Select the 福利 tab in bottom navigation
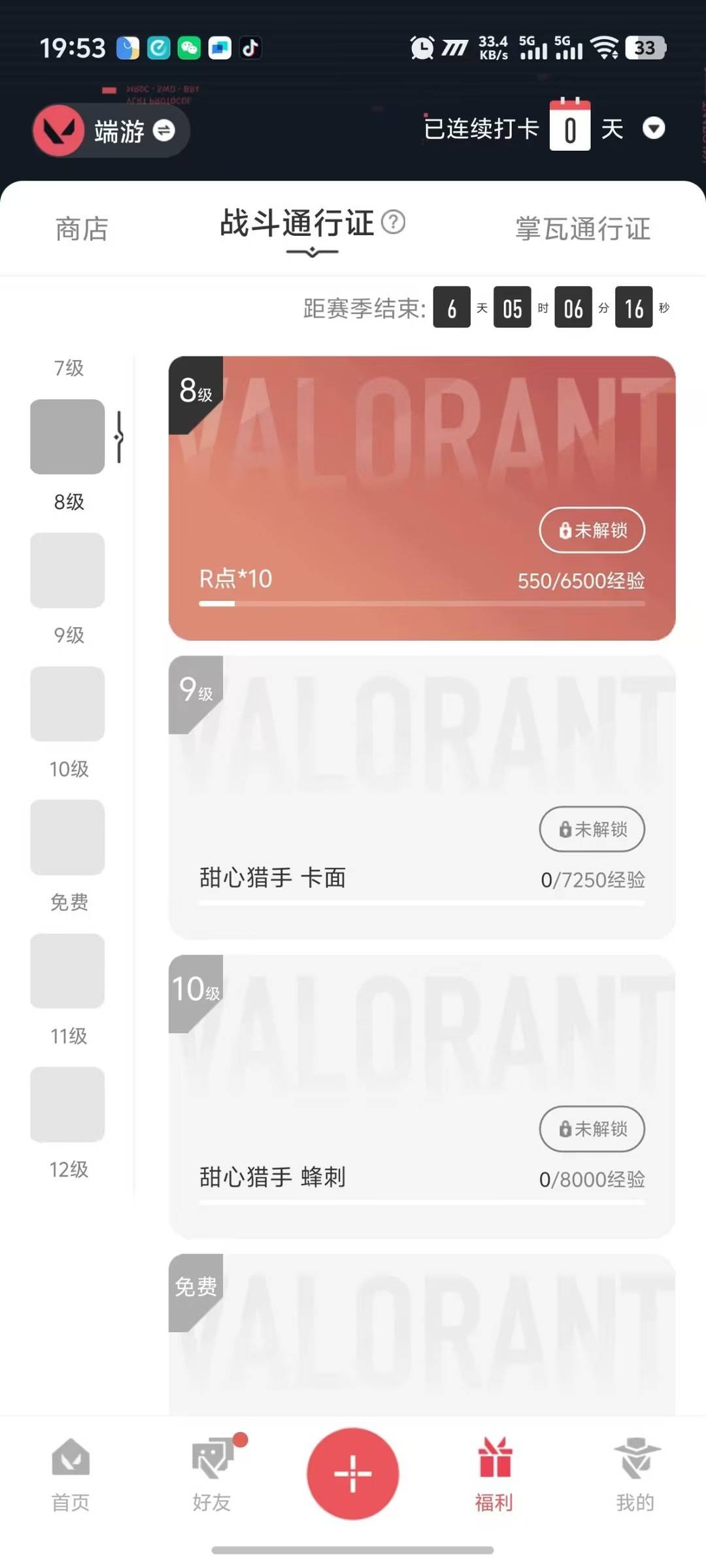706x1568 pixels. [494, 1475]
